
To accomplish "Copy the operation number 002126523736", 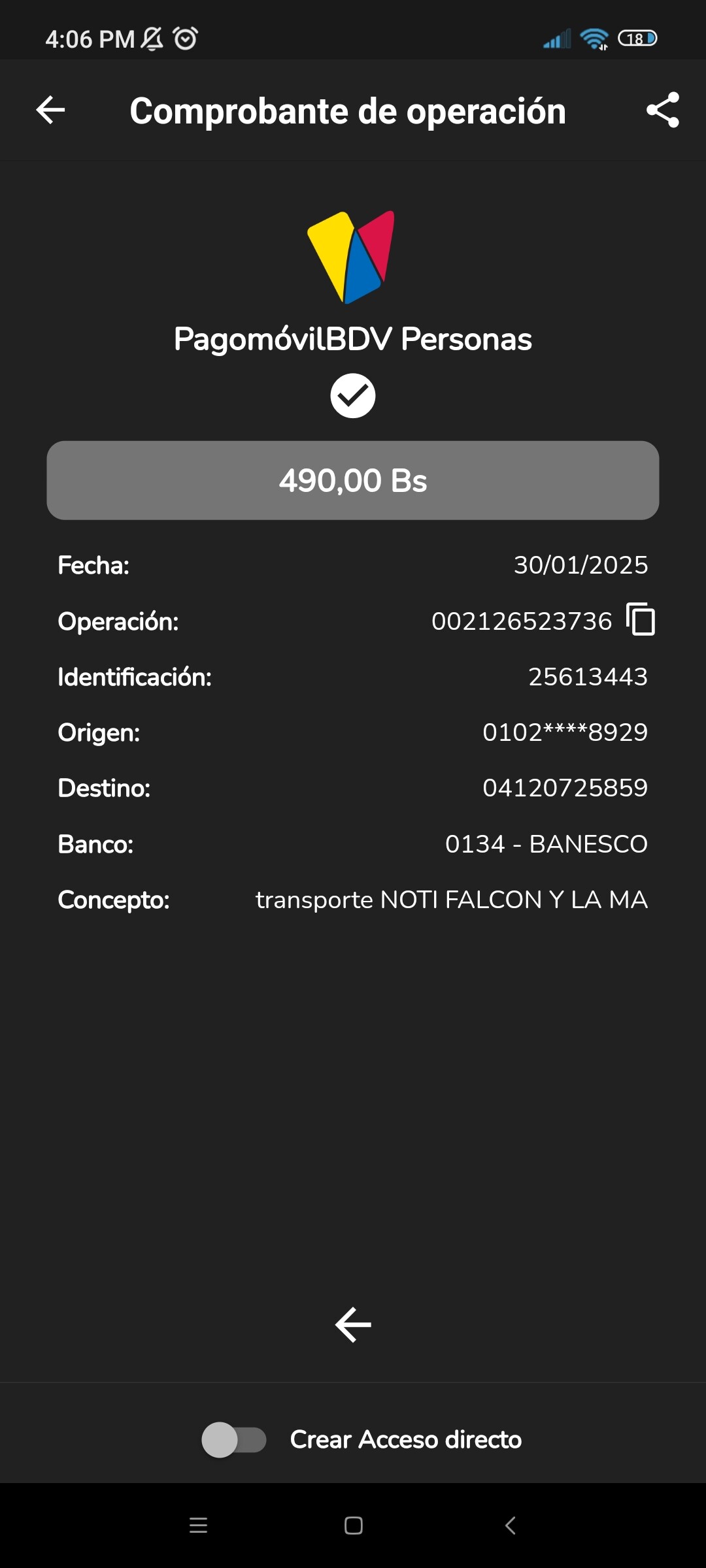I will click(641, 619).
